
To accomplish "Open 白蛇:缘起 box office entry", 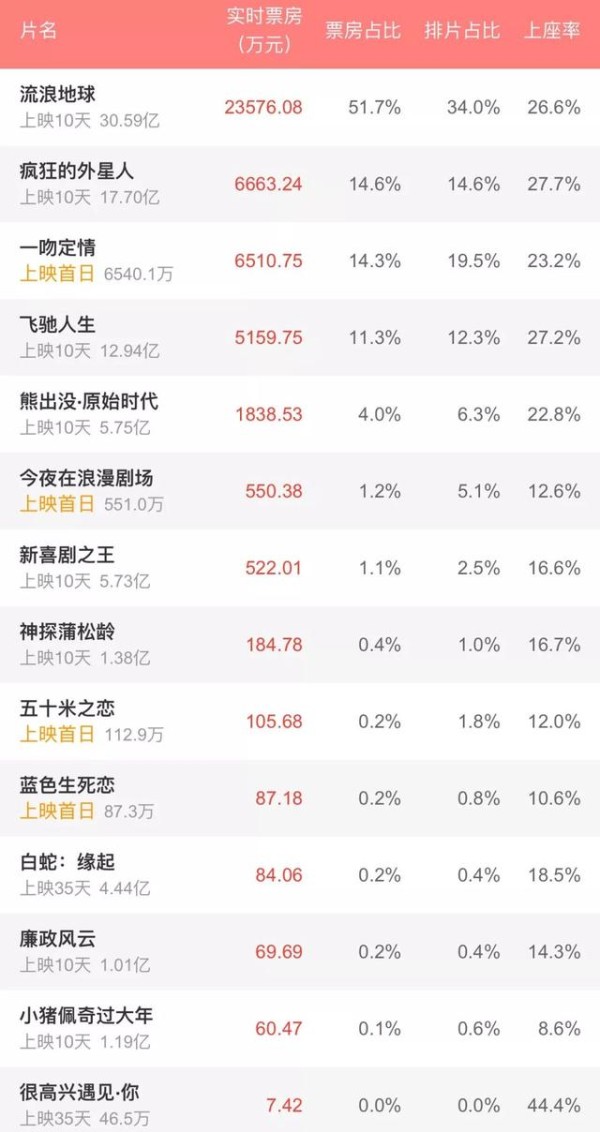I will tap(300, 874).
